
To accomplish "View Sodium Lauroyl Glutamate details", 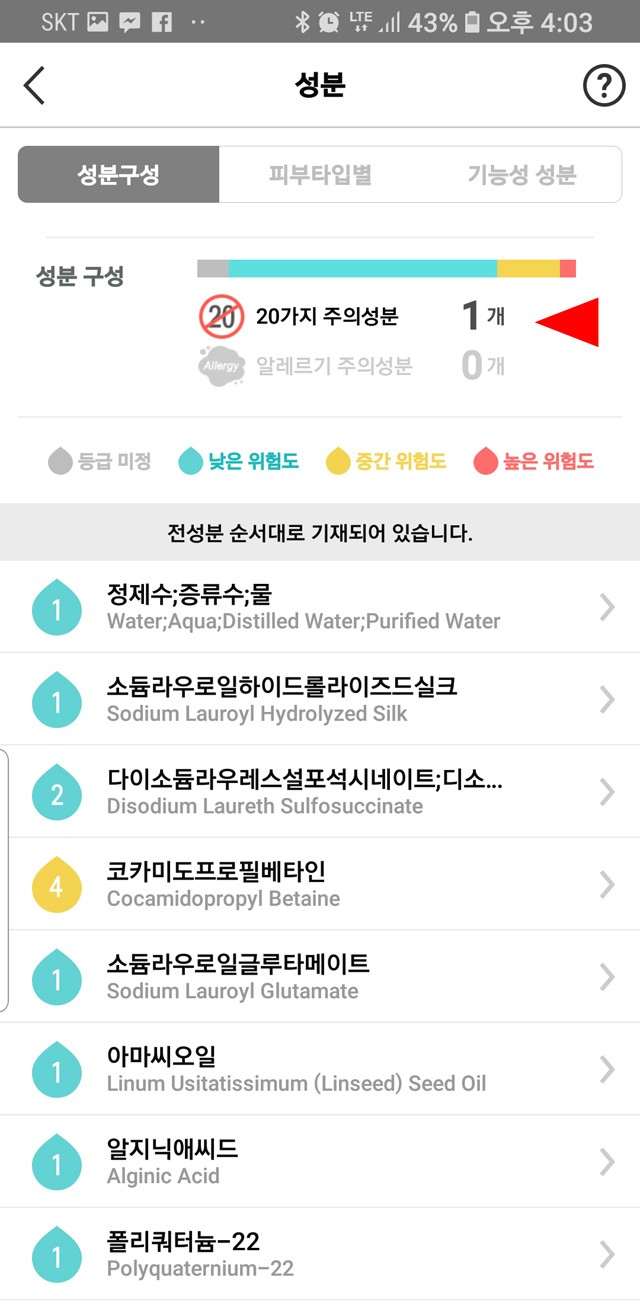I will [x=320, y=977].
